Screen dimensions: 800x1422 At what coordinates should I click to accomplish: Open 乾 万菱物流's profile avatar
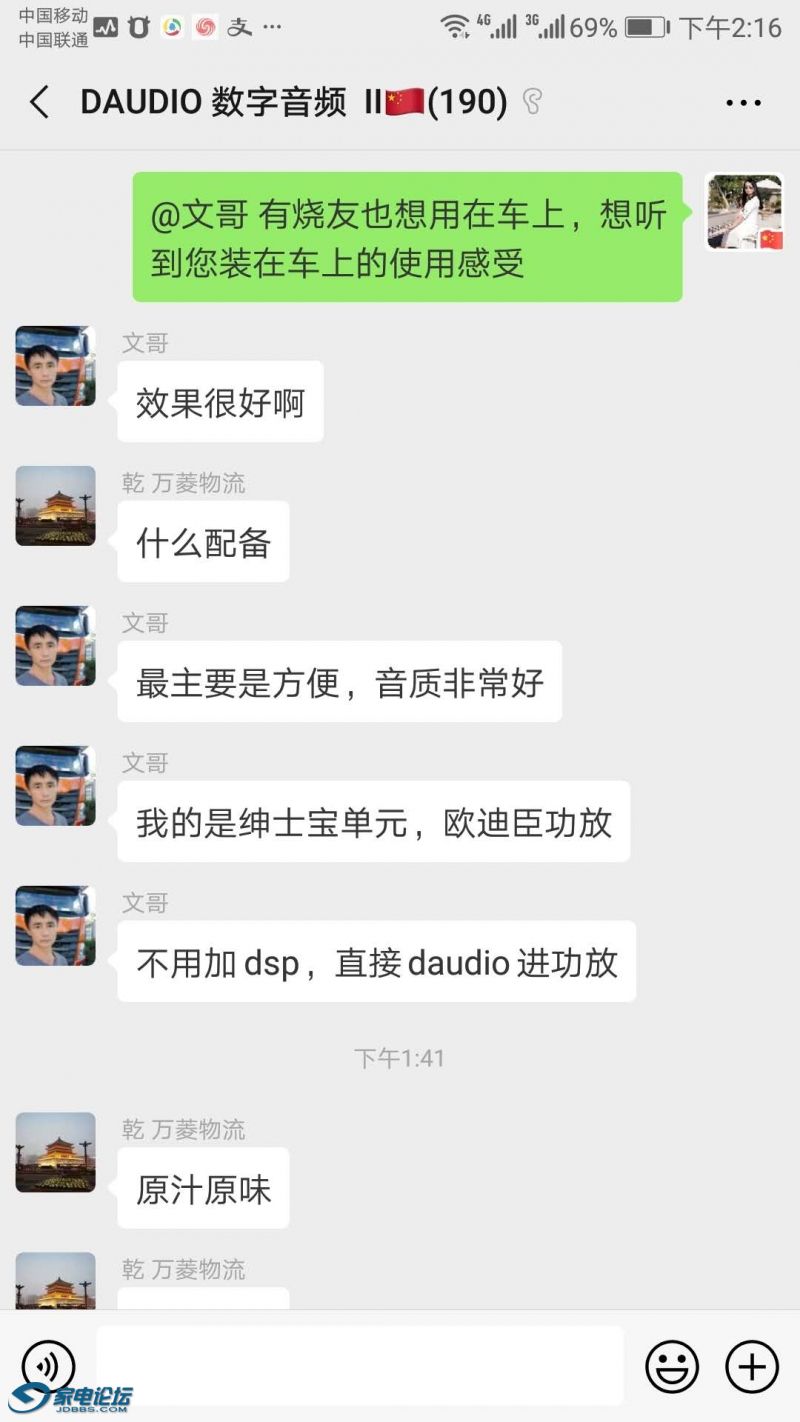55,506
